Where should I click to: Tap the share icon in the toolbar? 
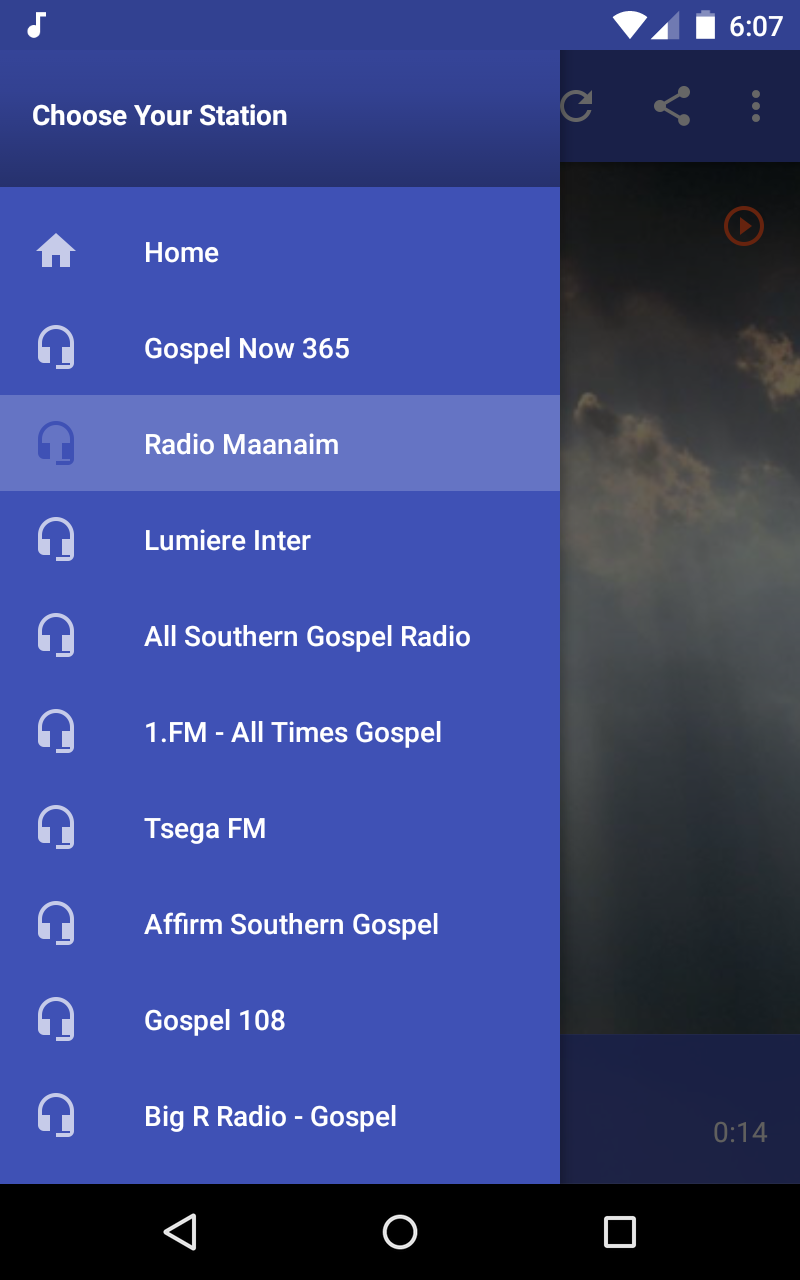[x=672, y=106]
